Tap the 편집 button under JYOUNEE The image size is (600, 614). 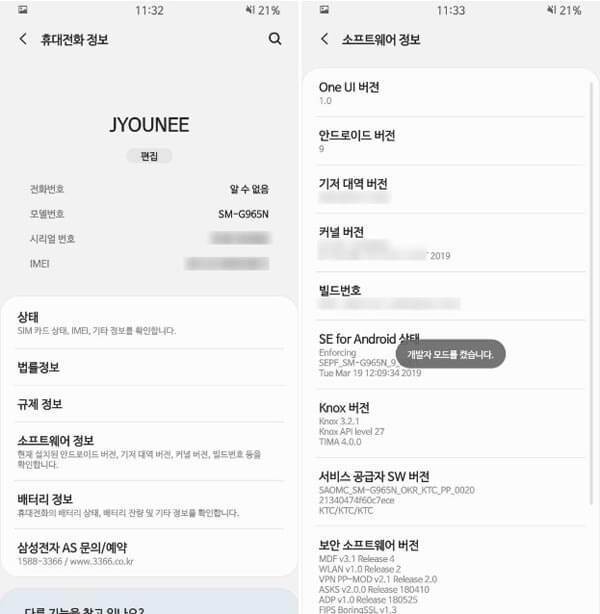coord(149,156)
